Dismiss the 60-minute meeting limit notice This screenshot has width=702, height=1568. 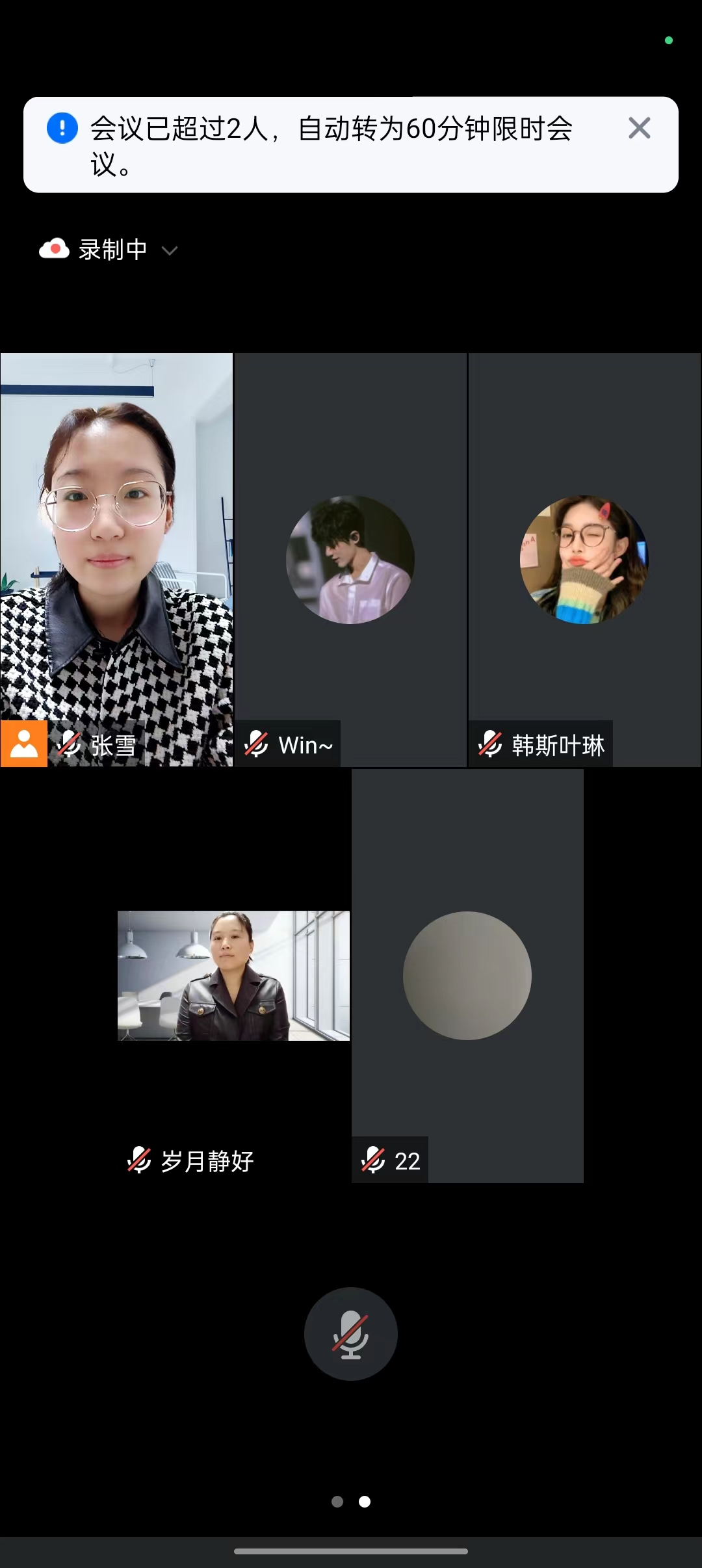click(x=639, y=128)
